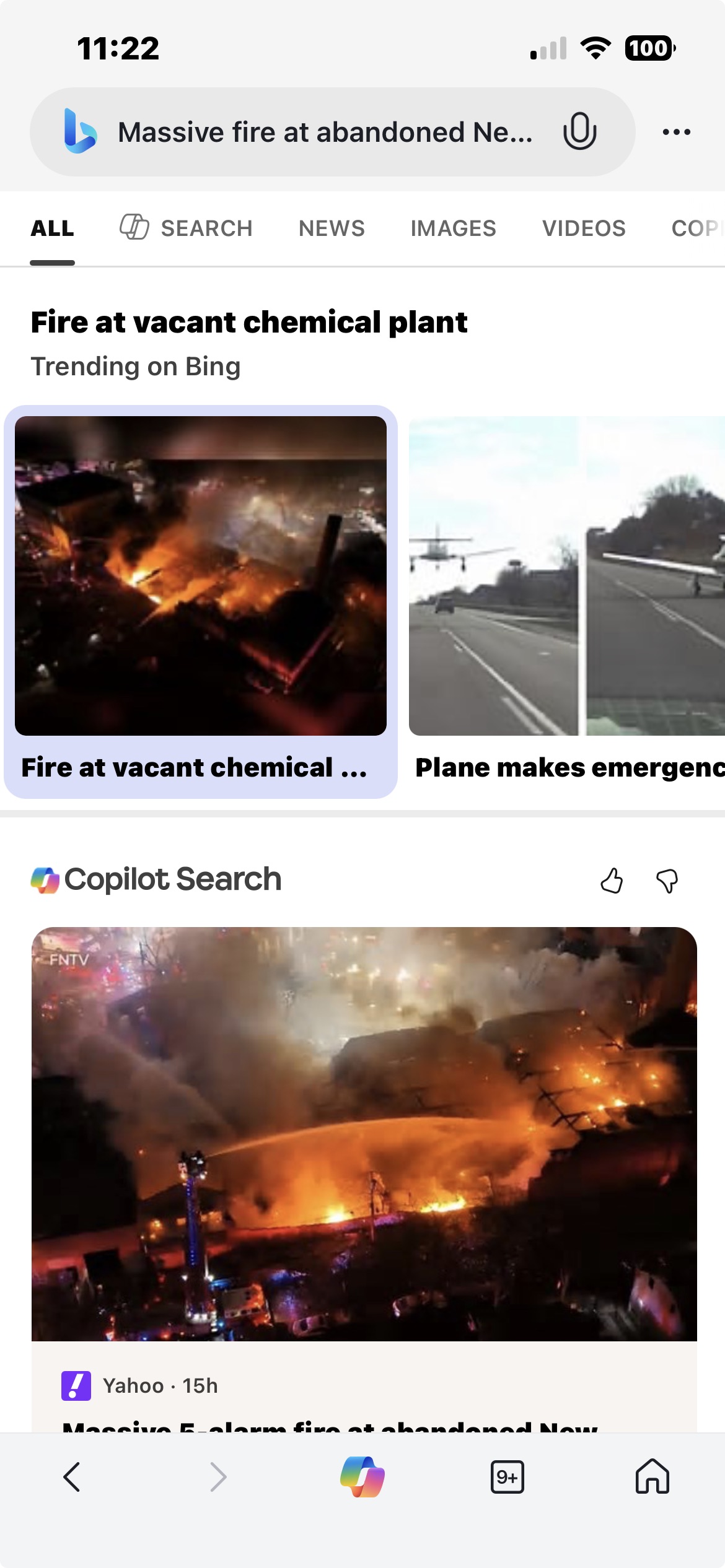
Task: Open the Fire at vacant chemical plant card
Action: coord(200,601)
